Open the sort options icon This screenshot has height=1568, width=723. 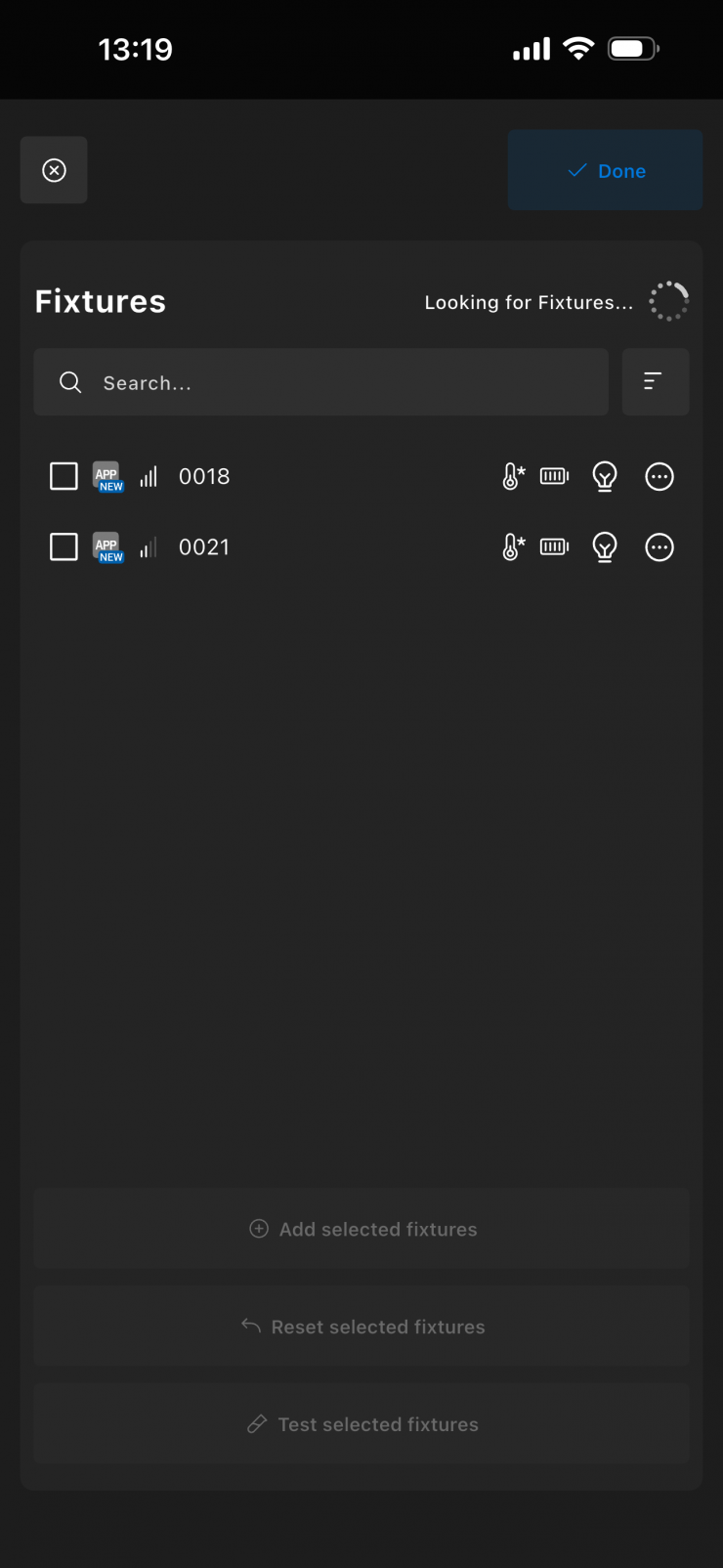(x=656, y=382)
